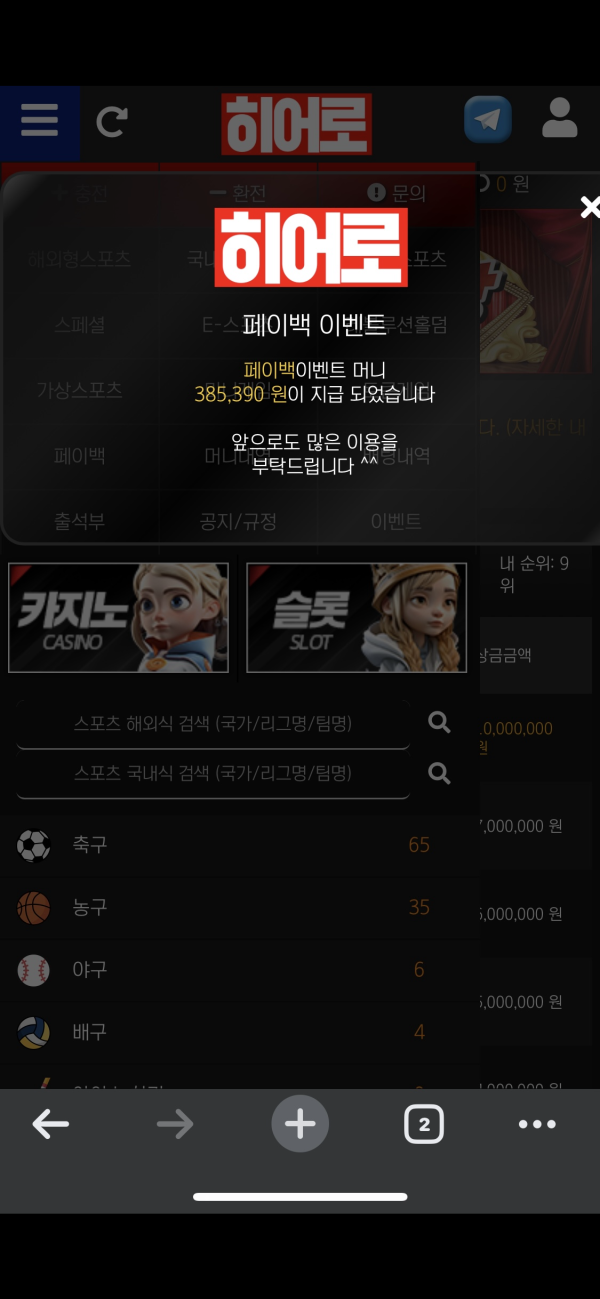Open the Telegram contact icon
Viewport: 600px width, 1299px height.
coord(488,121)
